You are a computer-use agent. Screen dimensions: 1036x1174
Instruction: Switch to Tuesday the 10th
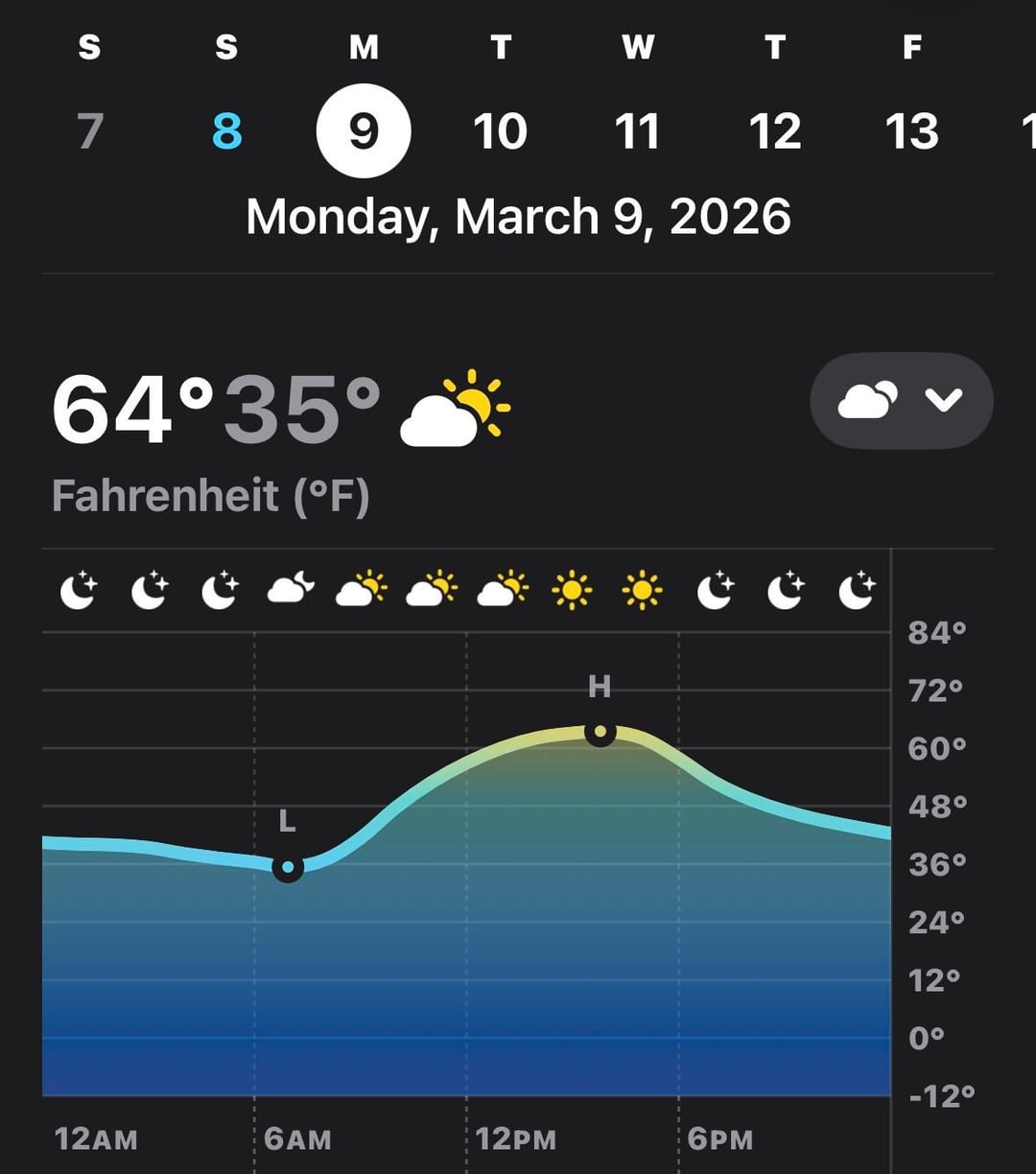click(501, 131)
